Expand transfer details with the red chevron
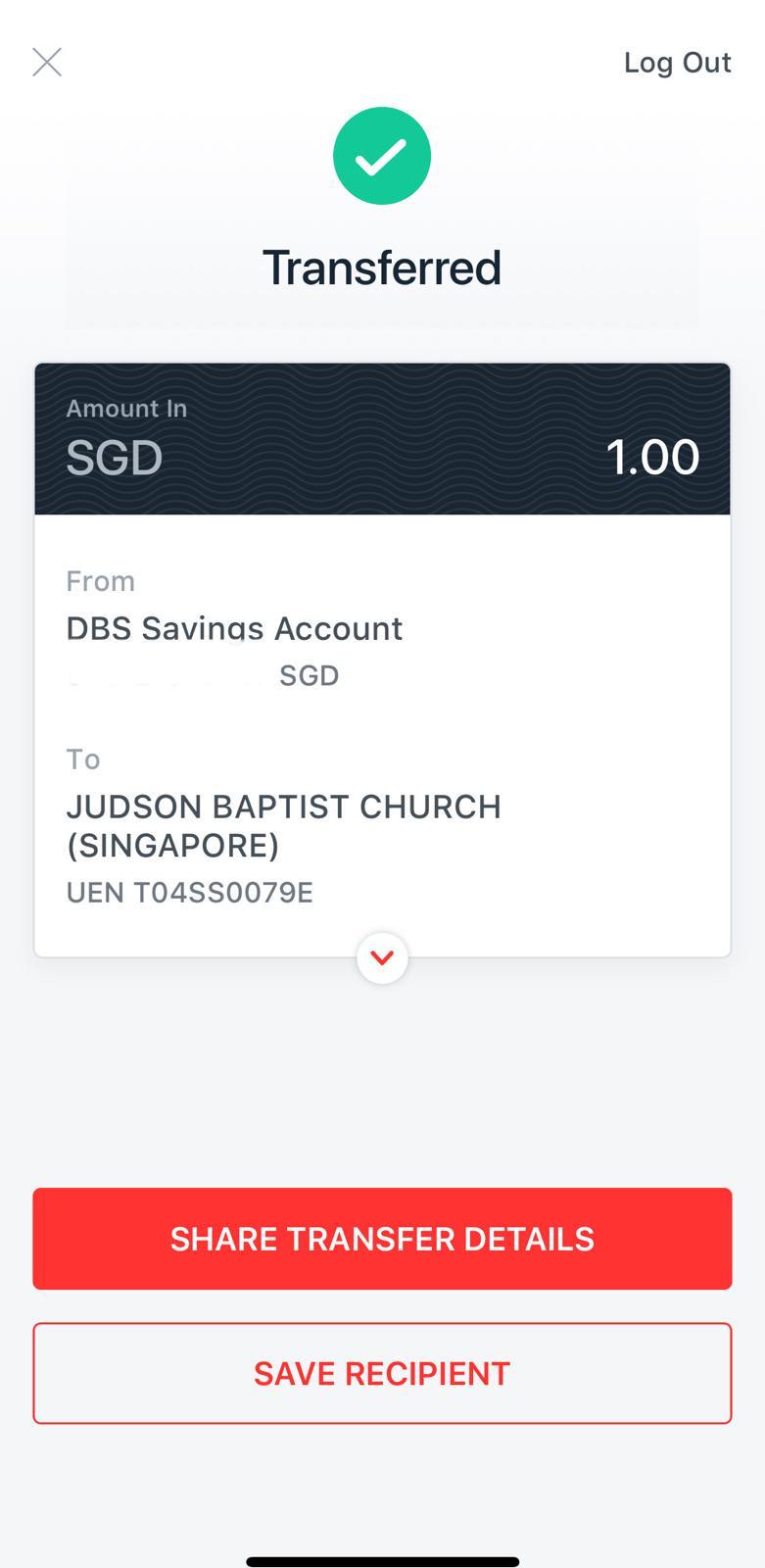765x1568 pixels. coord(382,957)
